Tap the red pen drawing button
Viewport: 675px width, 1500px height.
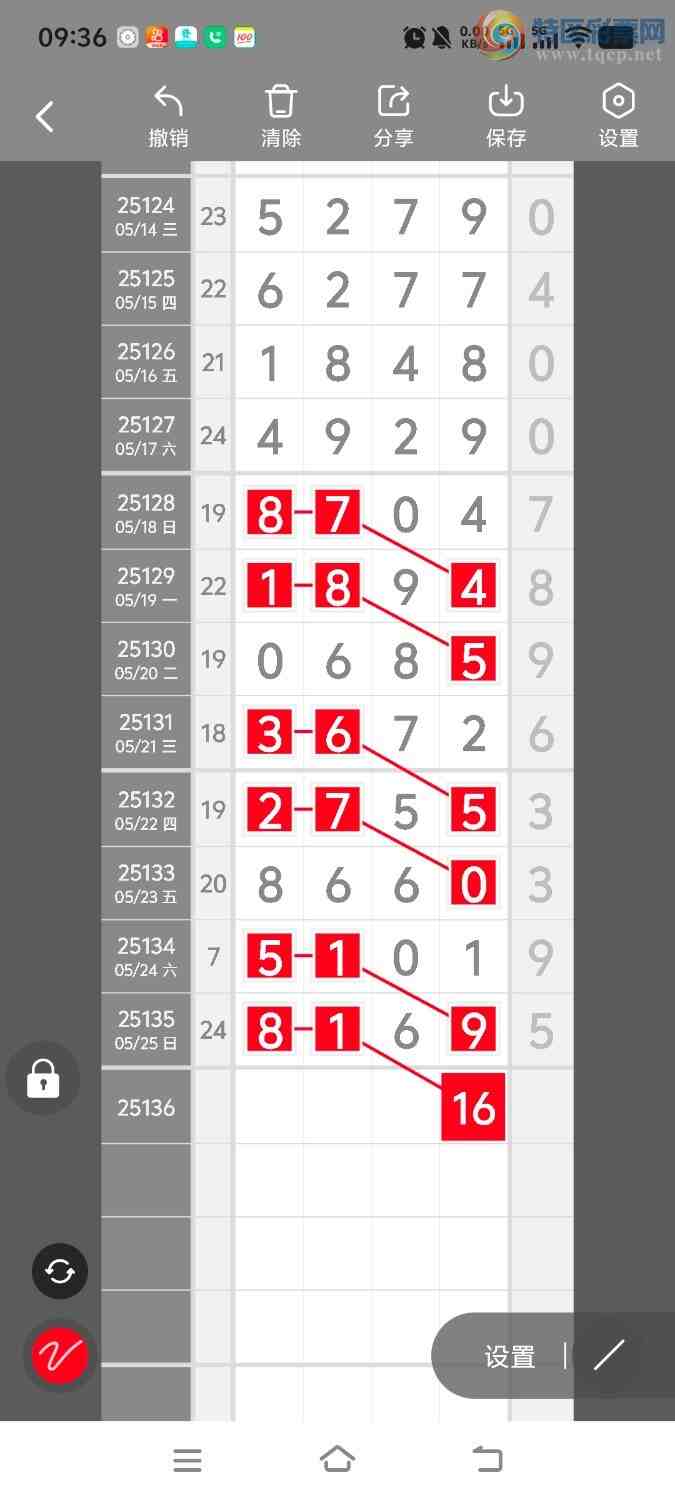(x=60, y=1356)
